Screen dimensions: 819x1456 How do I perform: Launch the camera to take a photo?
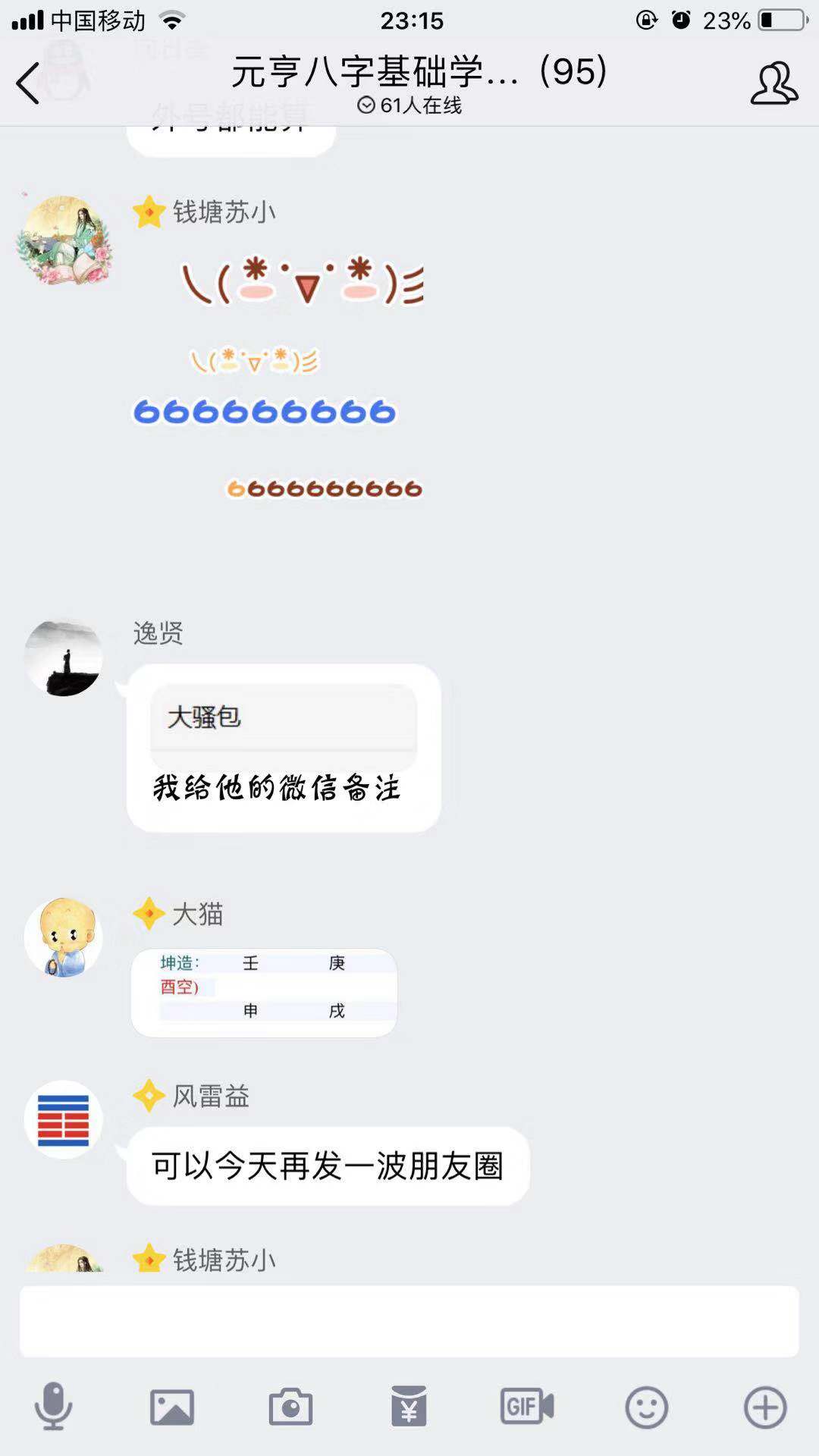point(290,1407)
